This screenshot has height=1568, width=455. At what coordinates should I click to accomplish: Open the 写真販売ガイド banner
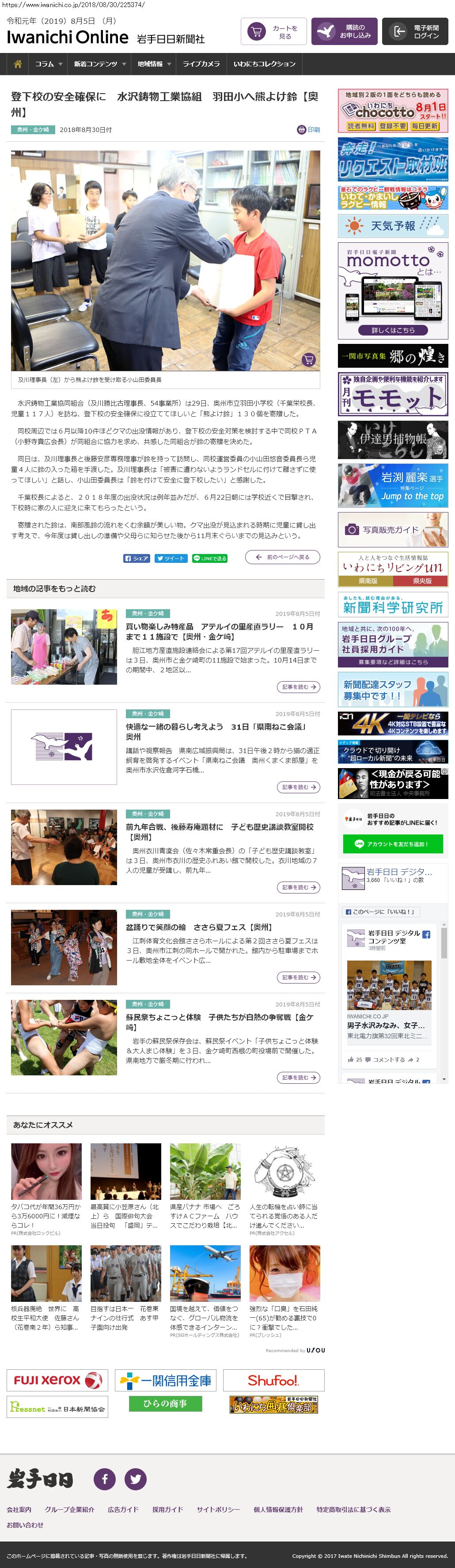(x=393, y=530)
